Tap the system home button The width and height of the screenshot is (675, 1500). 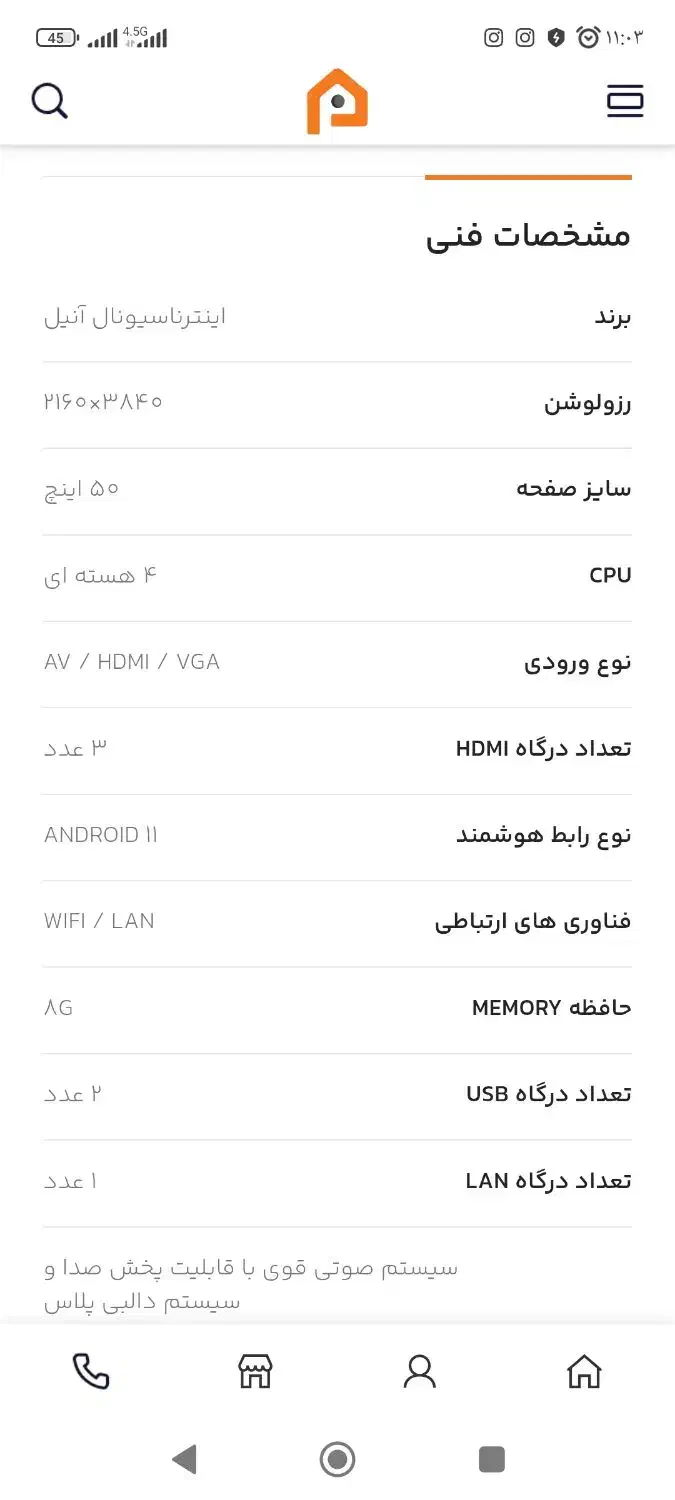coord(338,1460)
